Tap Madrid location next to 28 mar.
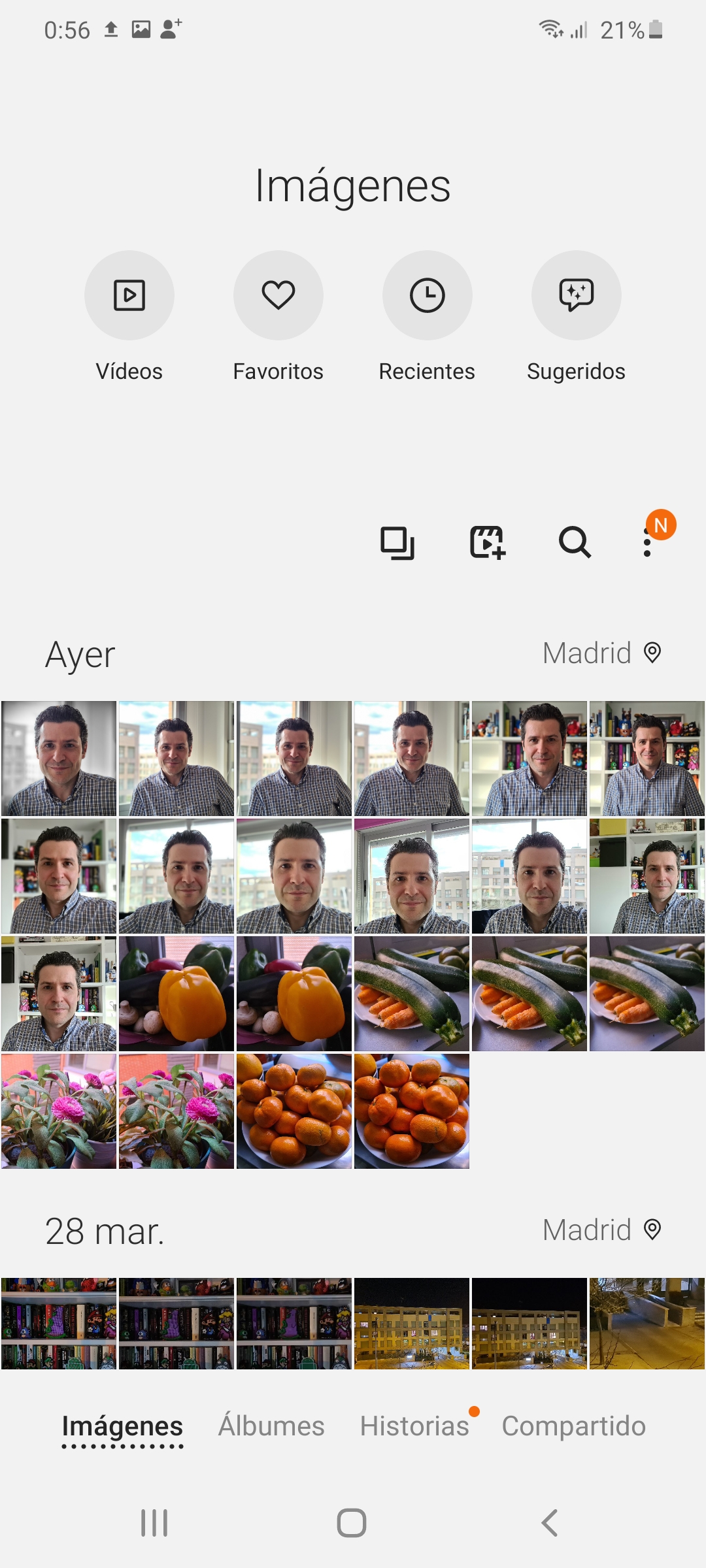The image size is (706, 1568). tap(602, 1230)
